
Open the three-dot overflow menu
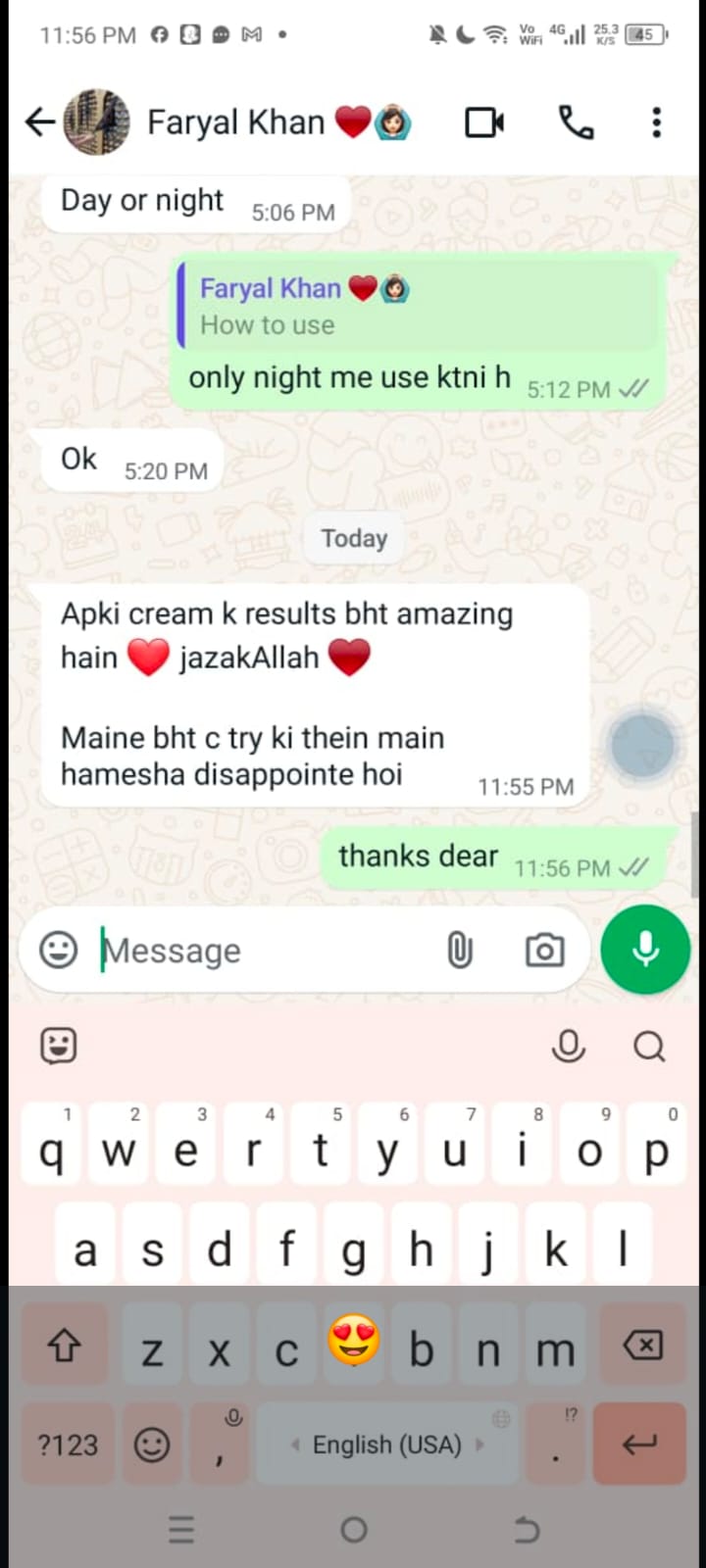coord(657,122)
